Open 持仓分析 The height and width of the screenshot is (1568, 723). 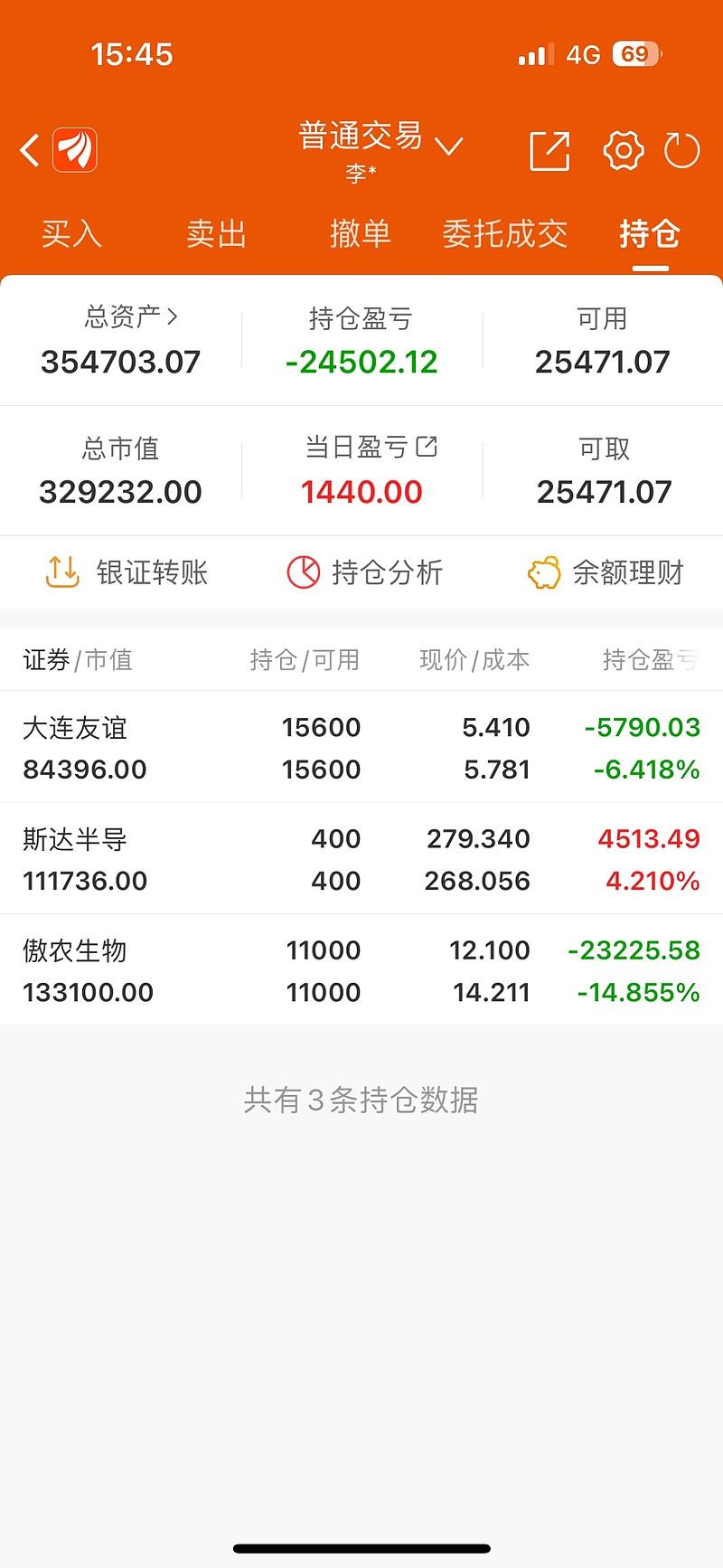tap(365, 572)
